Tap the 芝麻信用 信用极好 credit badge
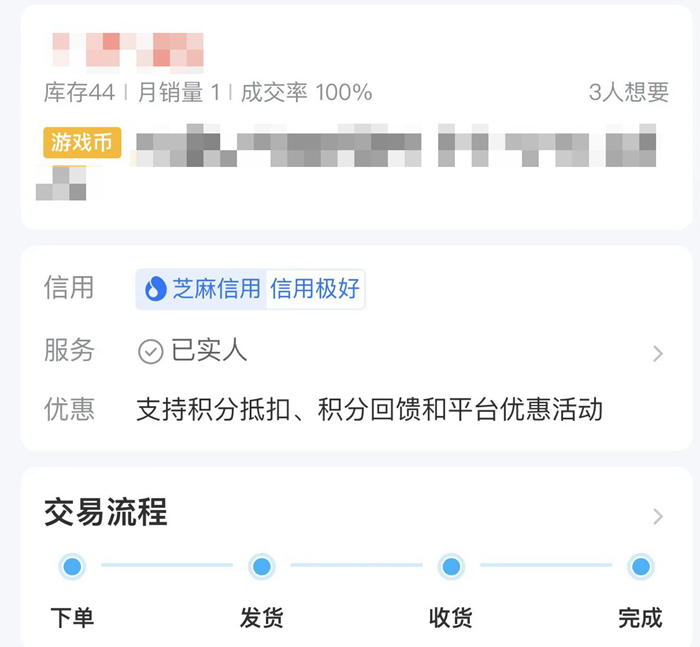Screen dimensions: 700x647 (x=251, y=289)
